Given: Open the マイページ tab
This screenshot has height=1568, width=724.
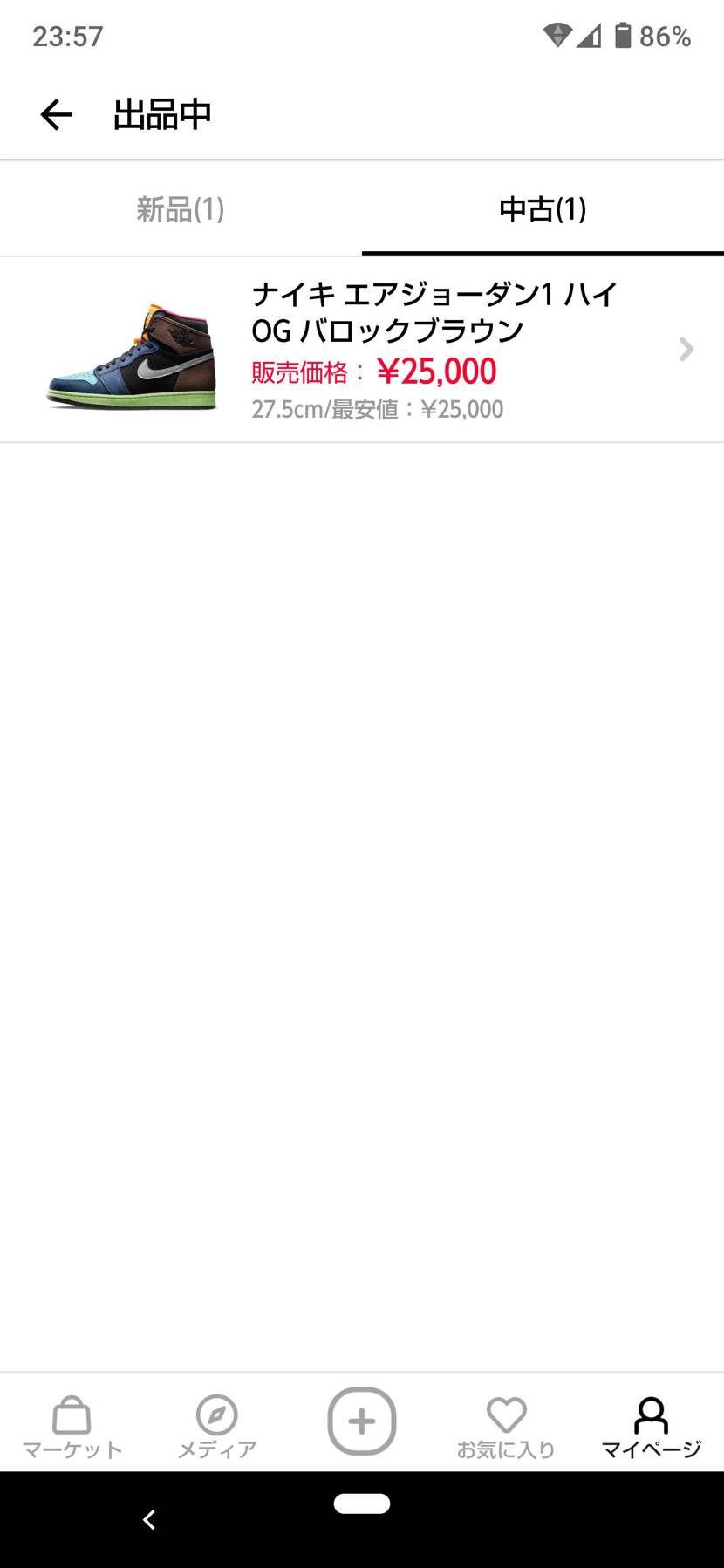Looking at the screenshot, I should point(651,1426).
